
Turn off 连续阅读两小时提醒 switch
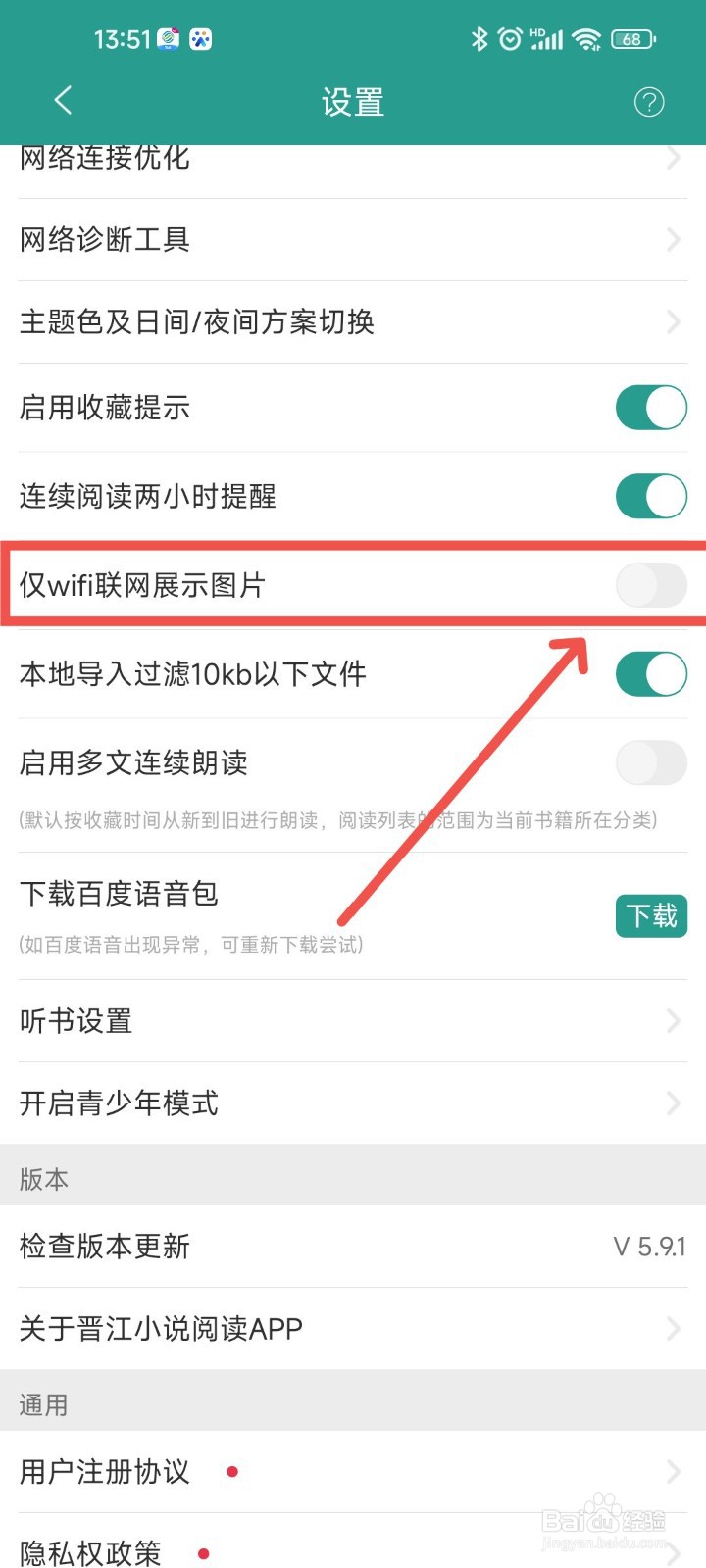pyautogui.click(x=650, y=496)
